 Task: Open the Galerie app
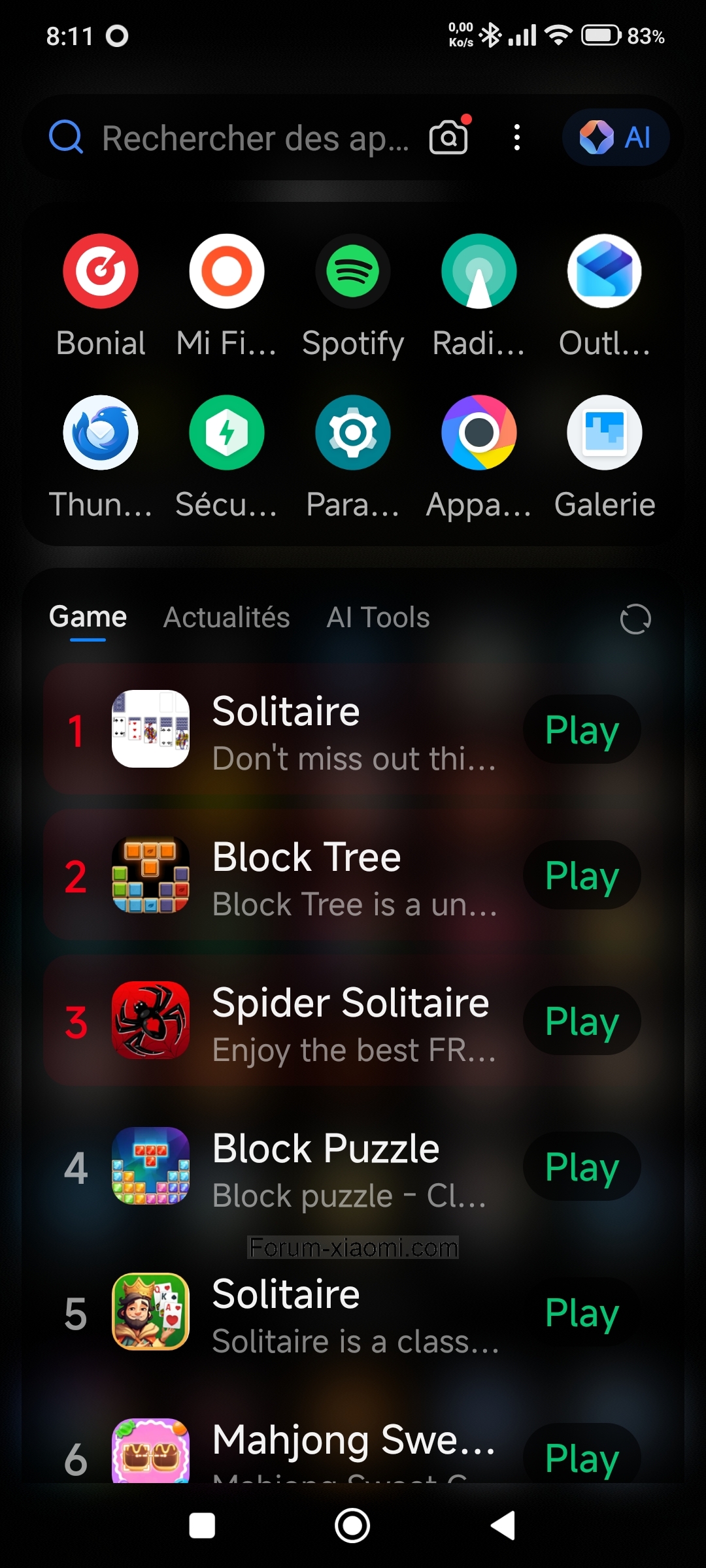[x=605, y=433]
